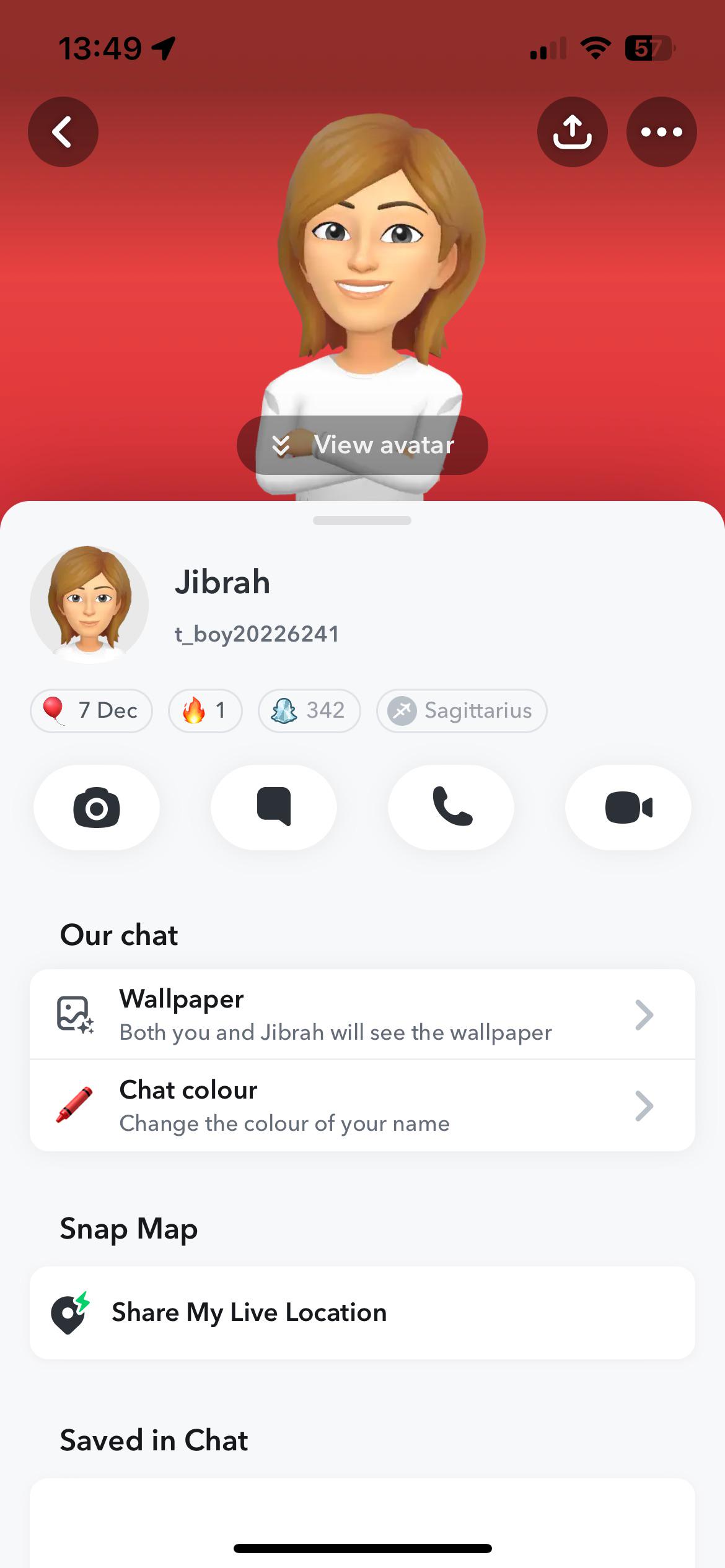Image resolution: width=725 pixels, height=1568 pixels.
Task: Open the Sagittarius zodiac chip
Action: 462,710
